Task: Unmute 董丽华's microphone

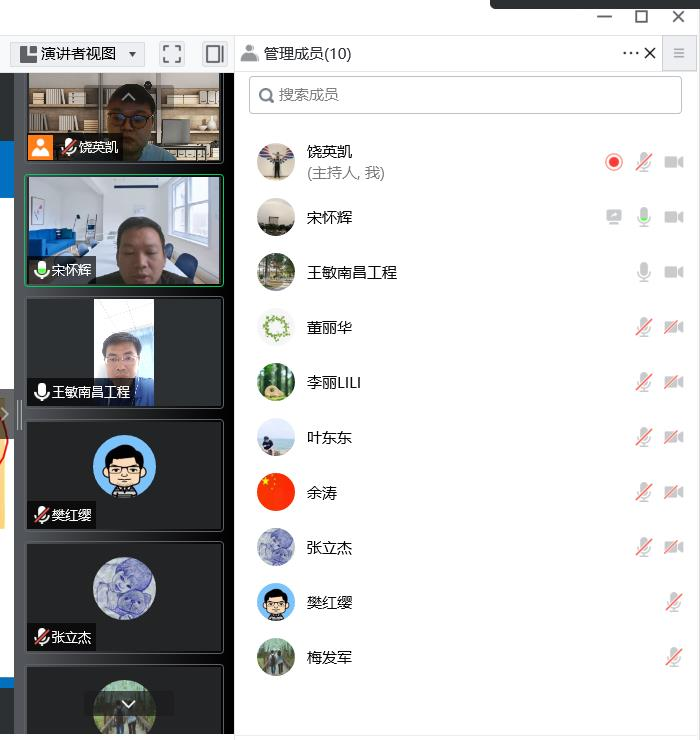Action: (644, 327)
